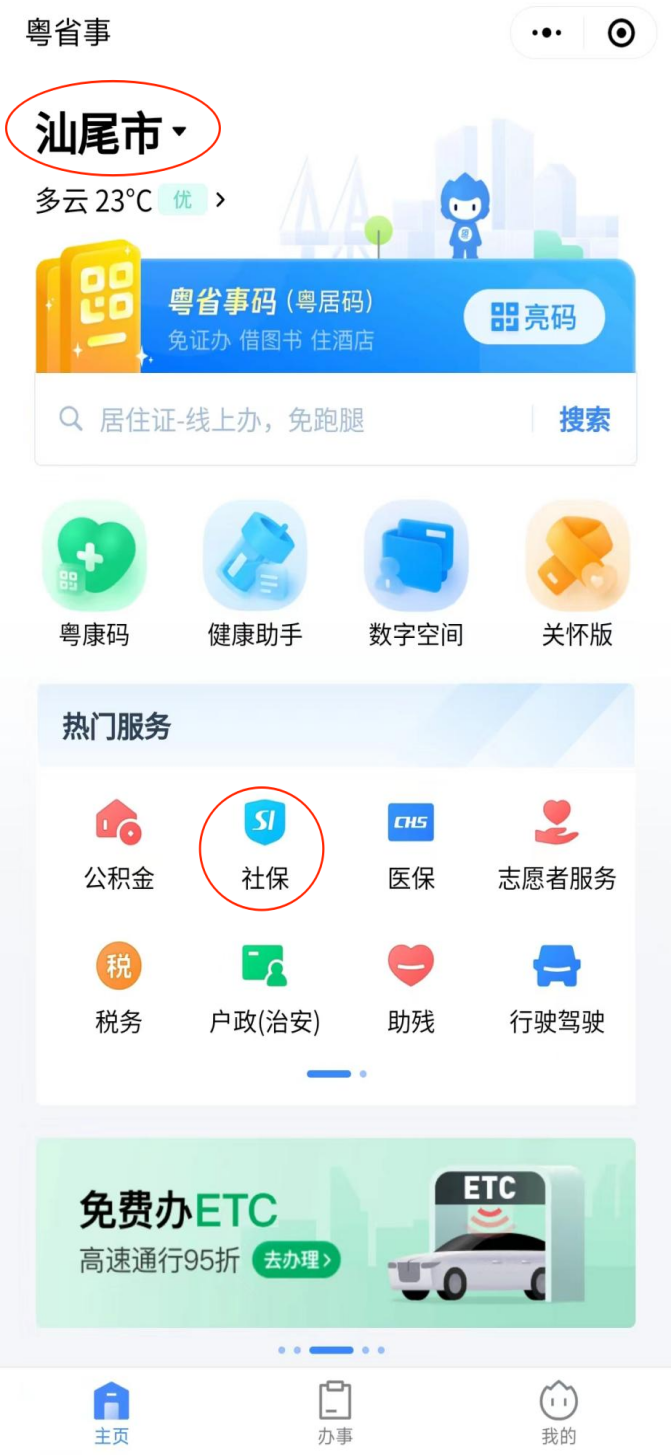Screen dimensions: 671x1455
Task: Switch to the 我的 tab
Action: coord(559,1412)
